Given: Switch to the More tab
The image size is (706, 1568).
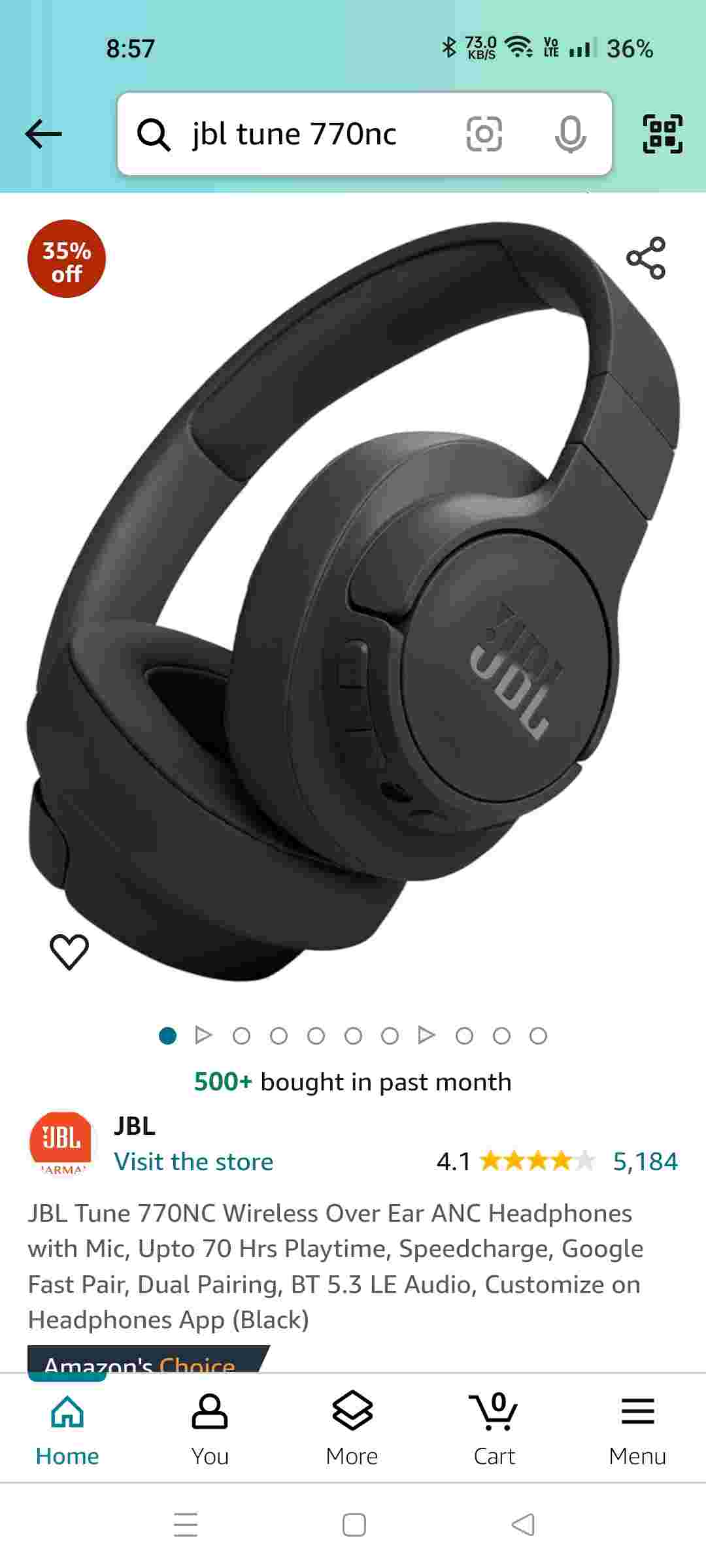Looking at the screenshot, I should (352, 1428).
